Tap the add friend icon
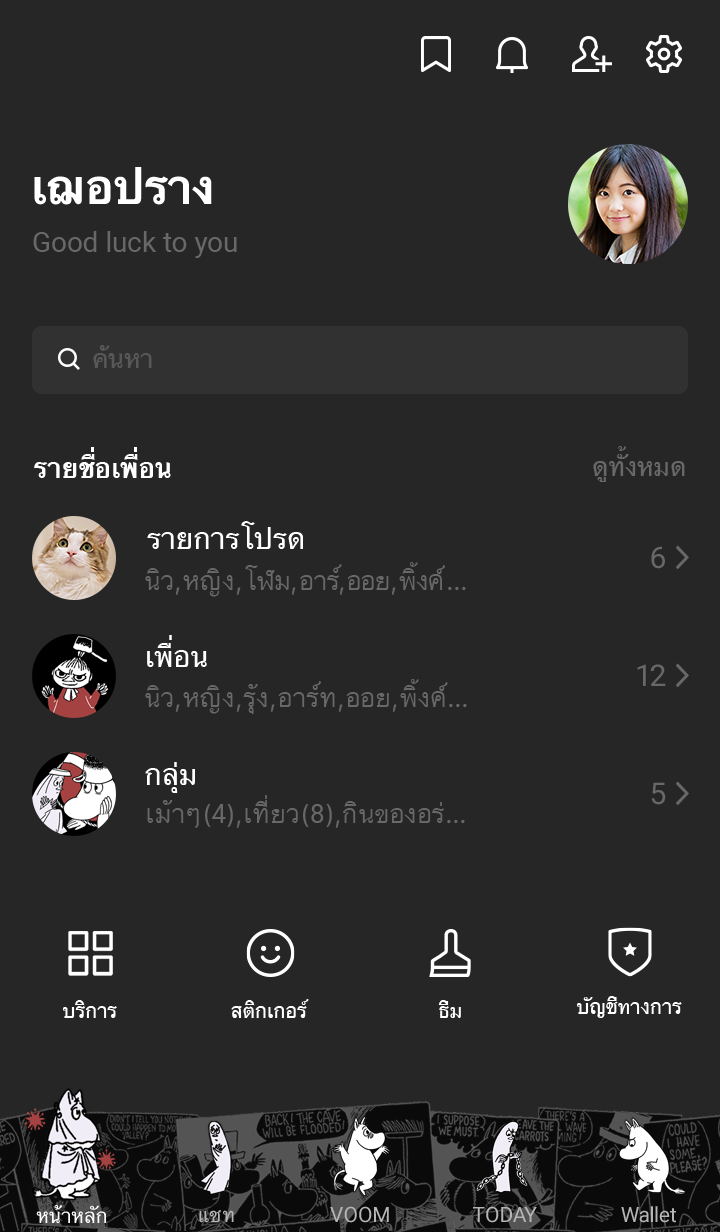720x1232 pixels. (590, 54)
